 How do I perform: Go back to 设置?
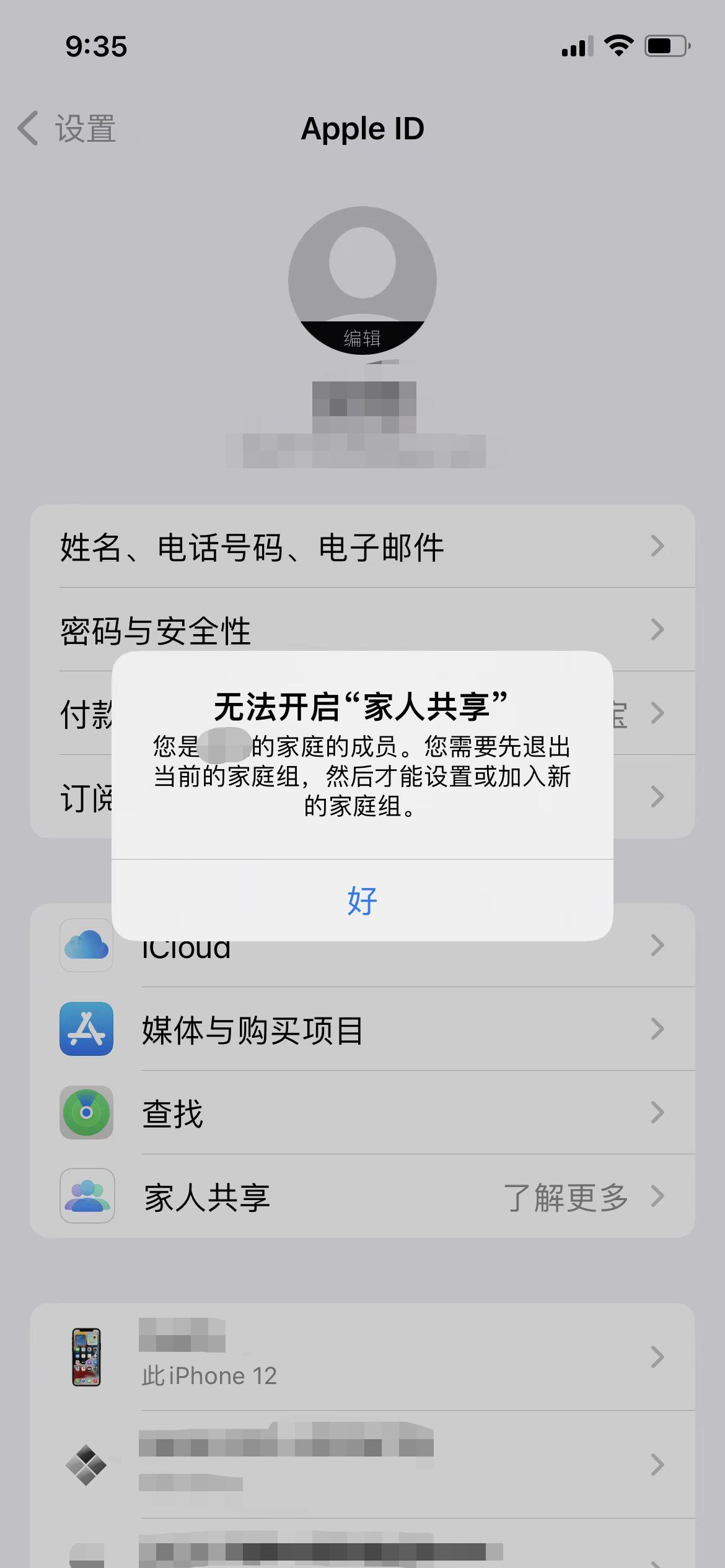point(67,129)
